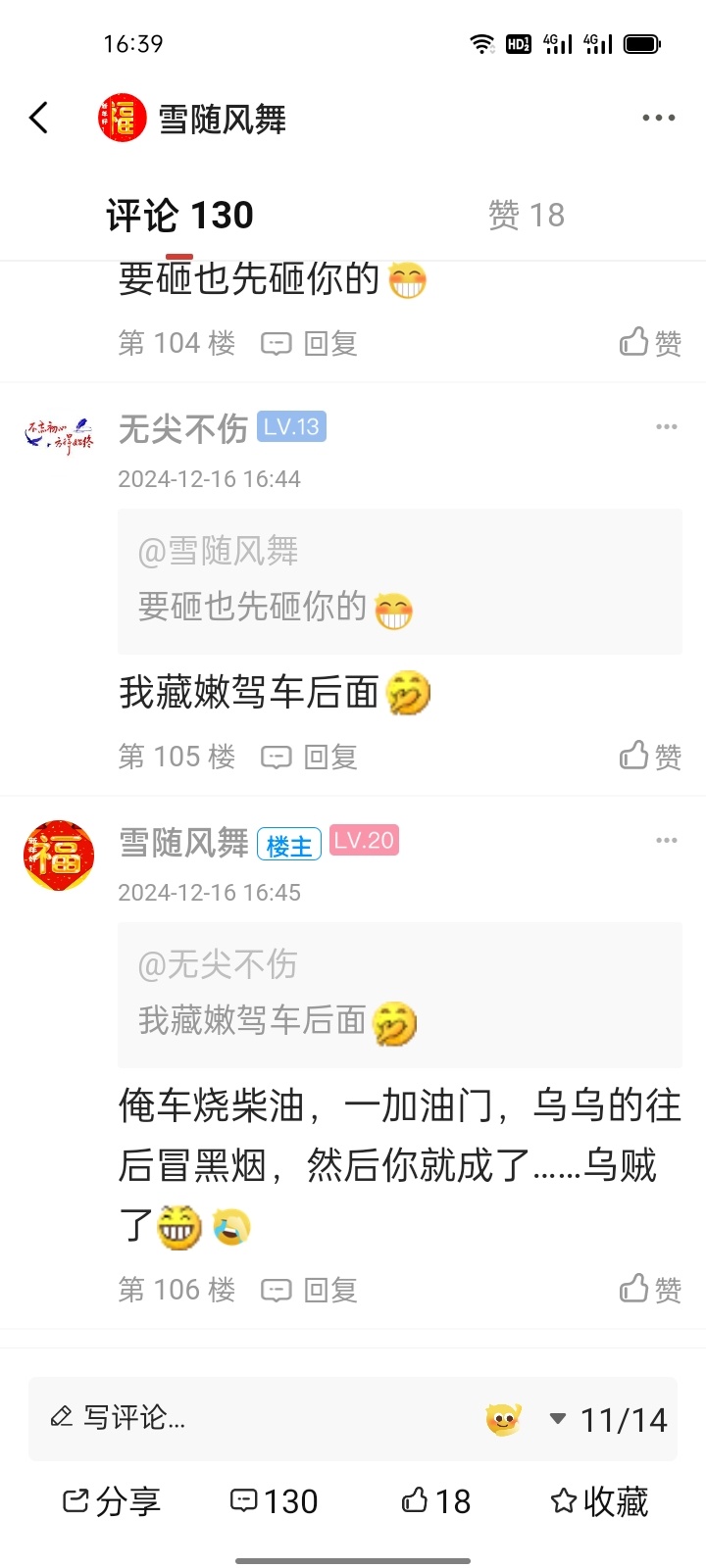The height and width of the screenshot is (1568, 706).
Task: Switch to the 赞 18 tab
Action: tap(527, 215)
